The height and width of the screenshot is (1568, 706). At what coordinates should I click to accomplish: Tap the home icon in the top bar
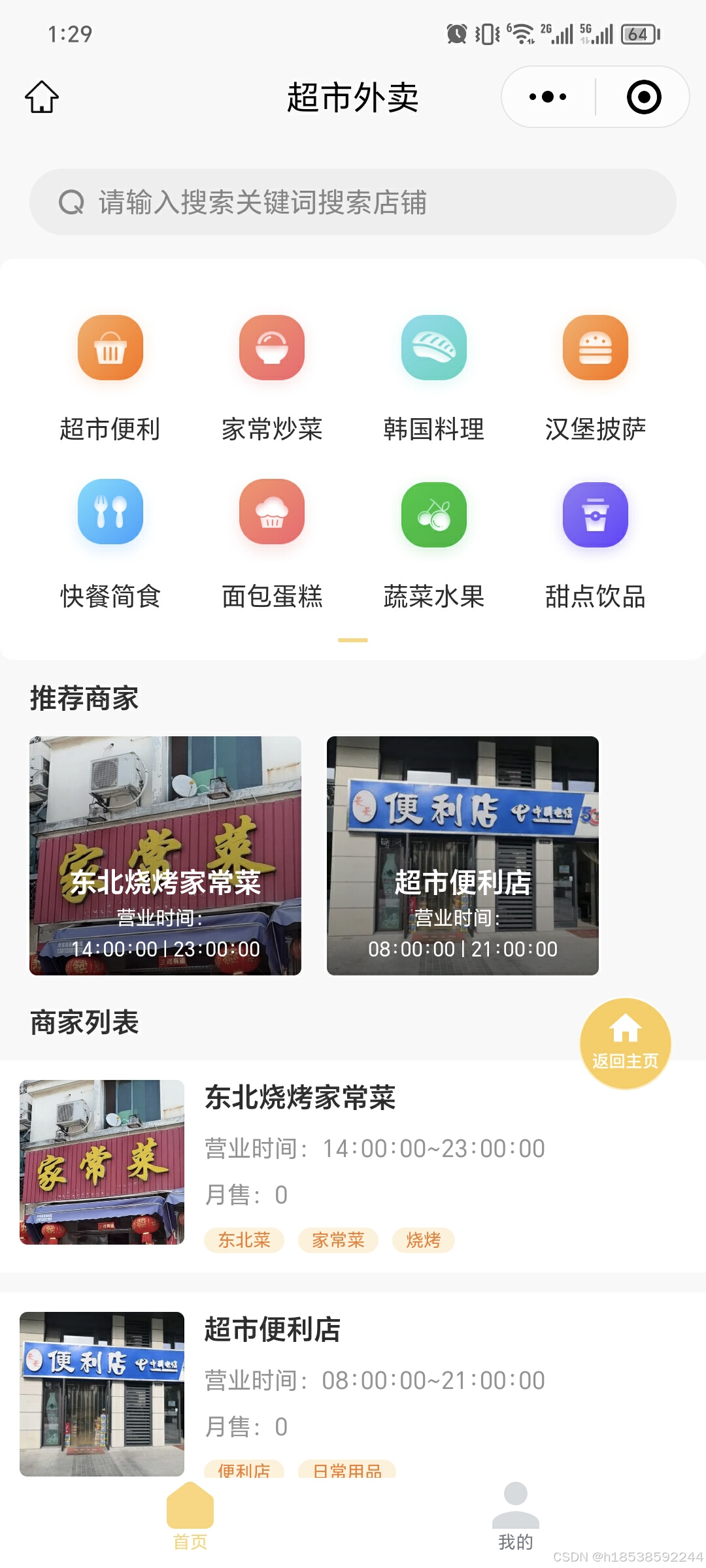[x=42, y=97]
